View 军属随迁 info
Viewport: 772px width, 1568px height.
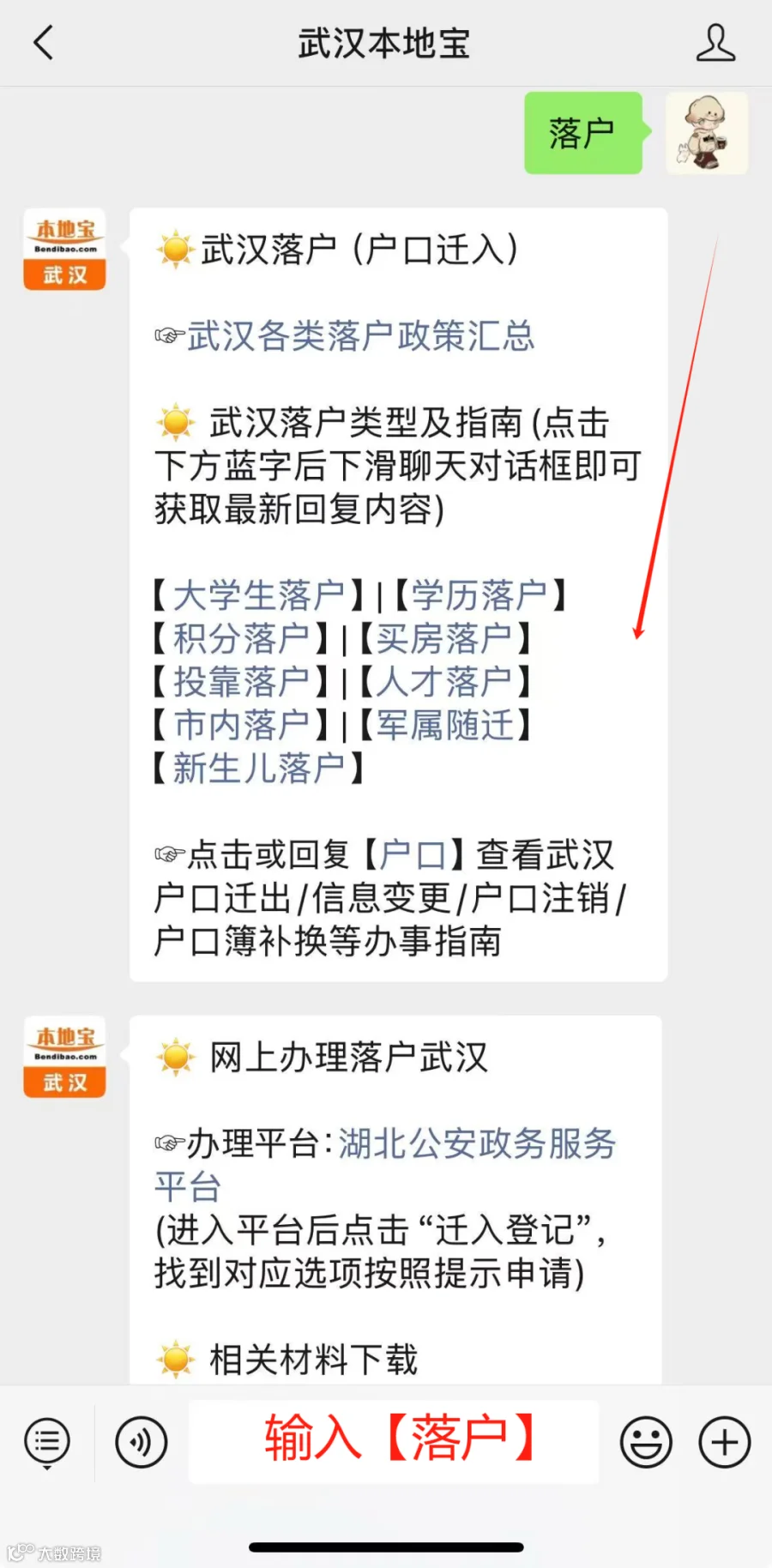pyautogui.click(x=444, y=725)
